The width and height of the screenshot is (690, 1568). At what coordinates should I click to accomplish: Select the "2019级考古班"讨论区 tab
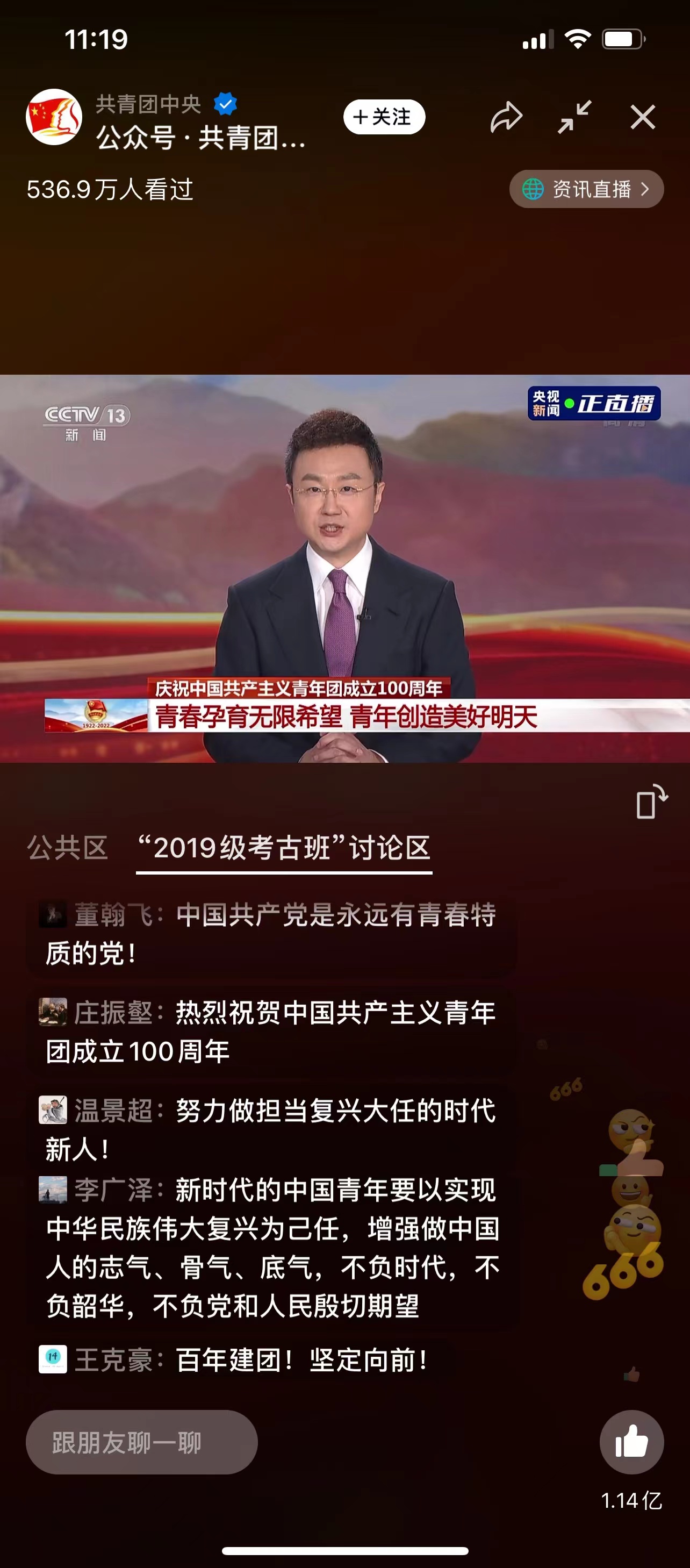point(284,848)
